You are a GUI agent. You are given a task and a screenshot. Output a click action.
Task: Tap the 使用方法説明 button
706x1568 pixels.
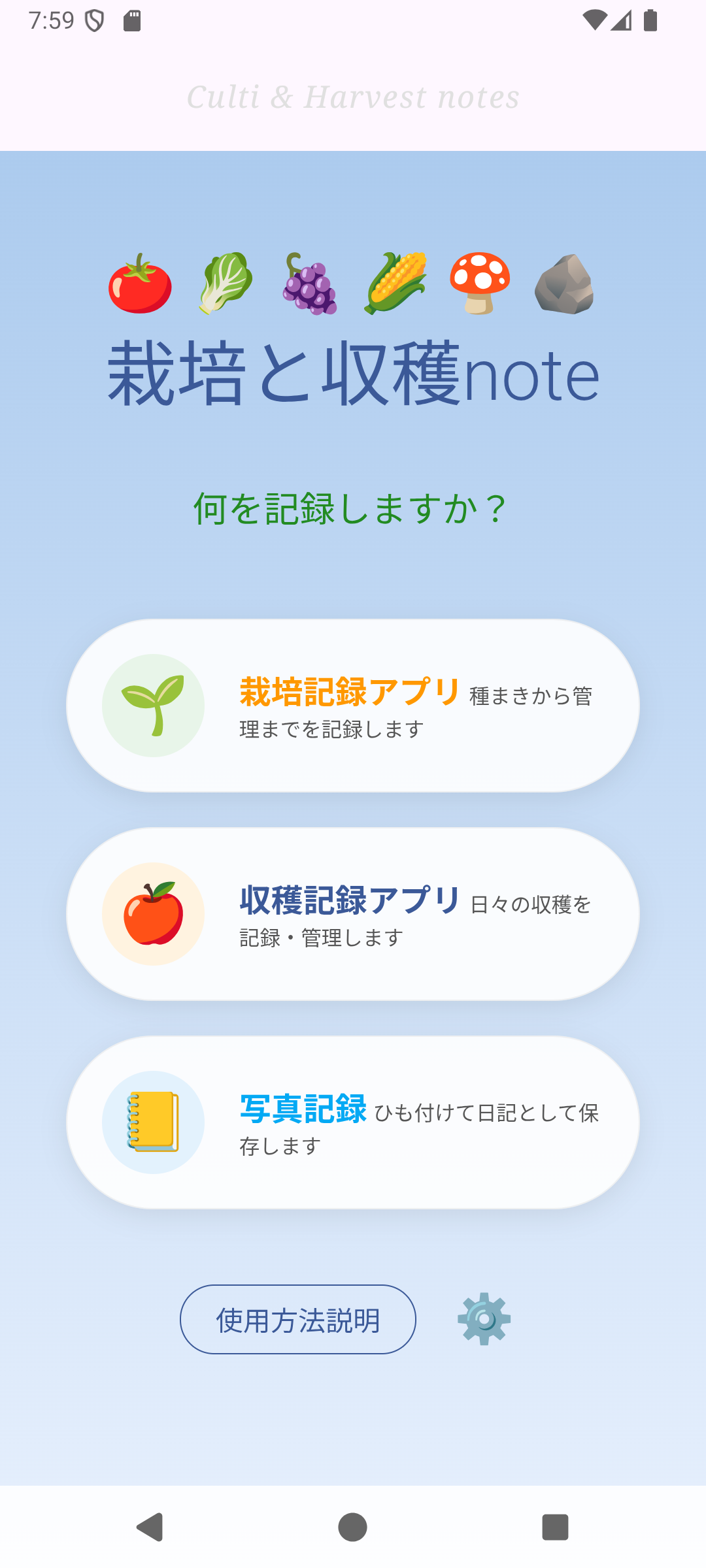(298, 1320)
